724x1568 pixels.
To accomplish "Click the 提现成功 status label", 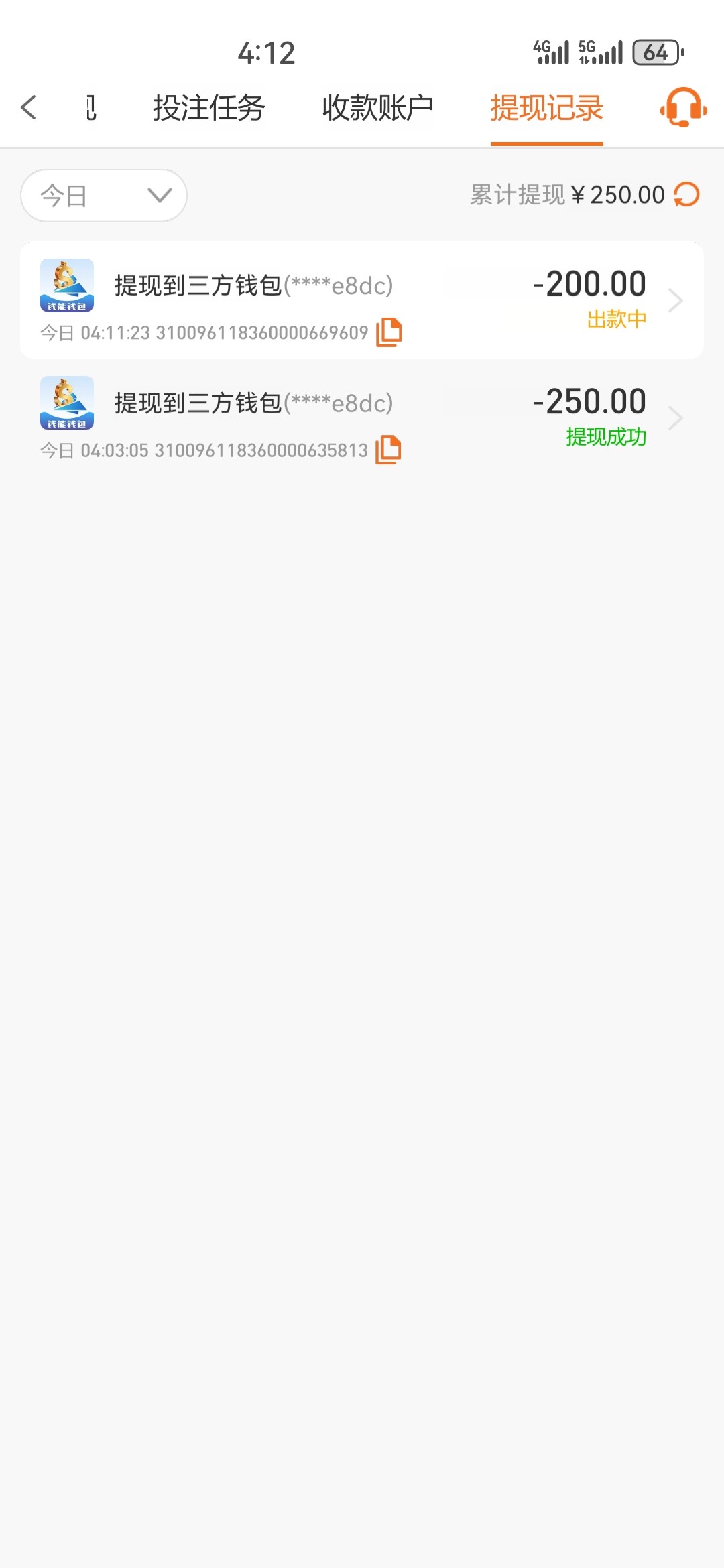I will click(x=606, y=438).
